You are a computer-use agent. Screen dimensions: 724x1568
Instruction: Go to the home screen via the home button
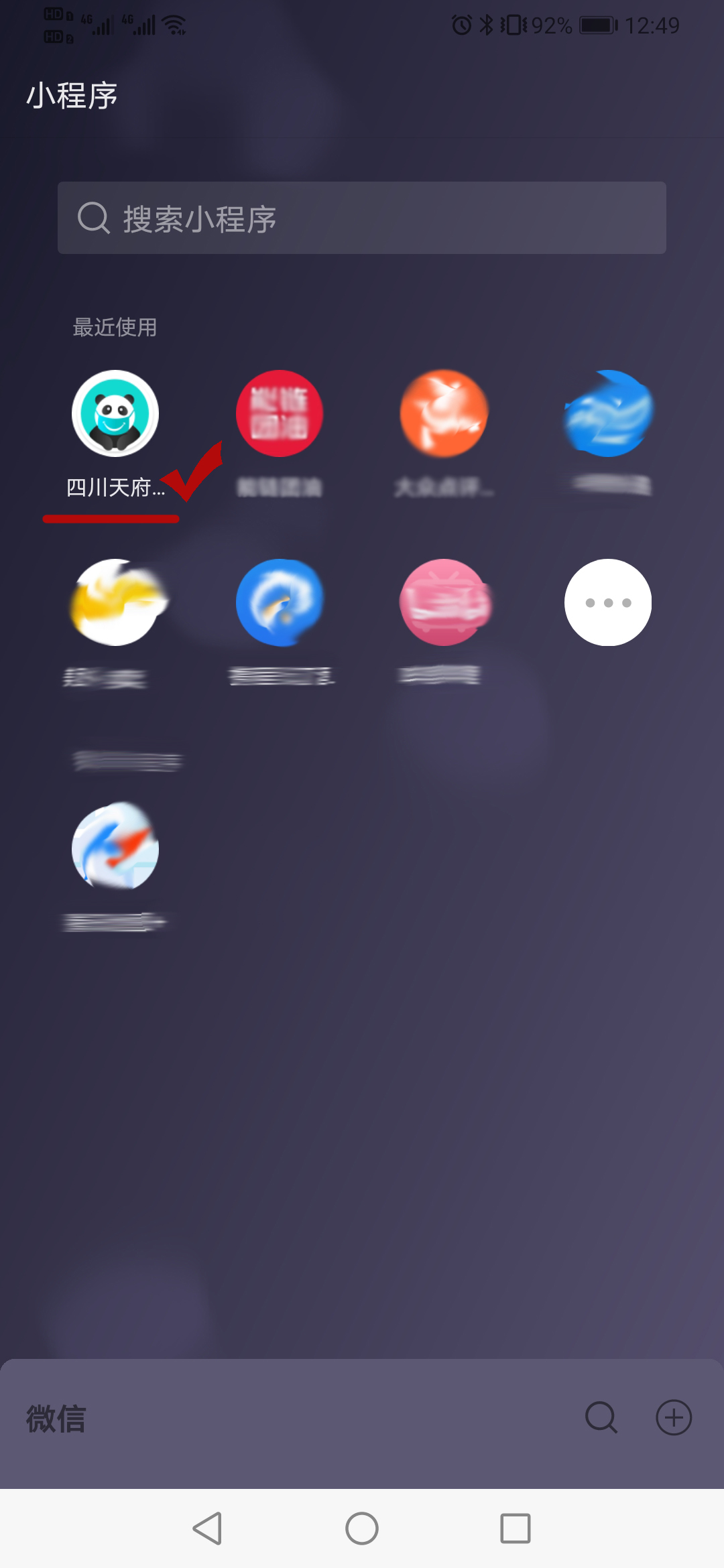pyautogui.click(x=362, y=1528)
